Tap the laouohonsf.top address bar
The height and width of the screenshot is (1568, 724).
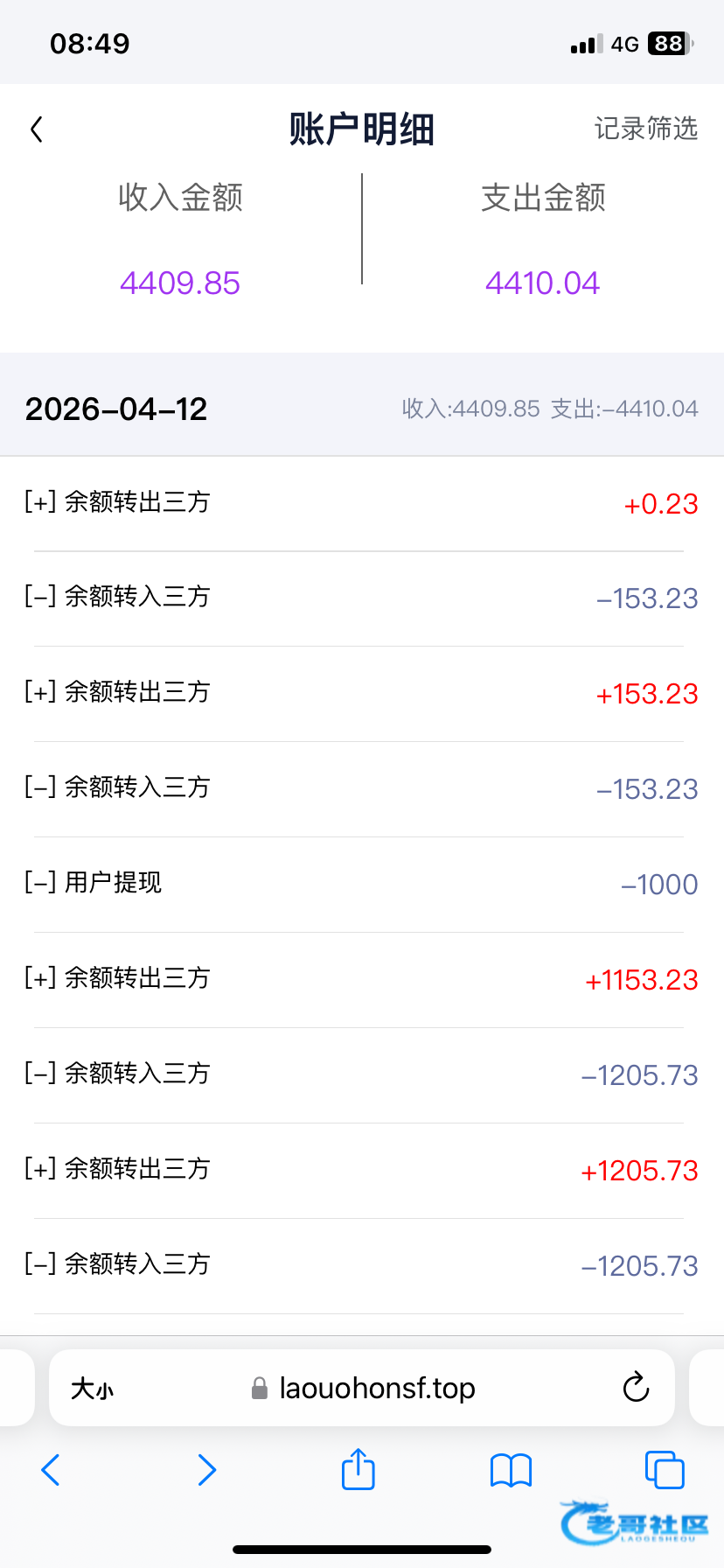(x=376, y=1389)
